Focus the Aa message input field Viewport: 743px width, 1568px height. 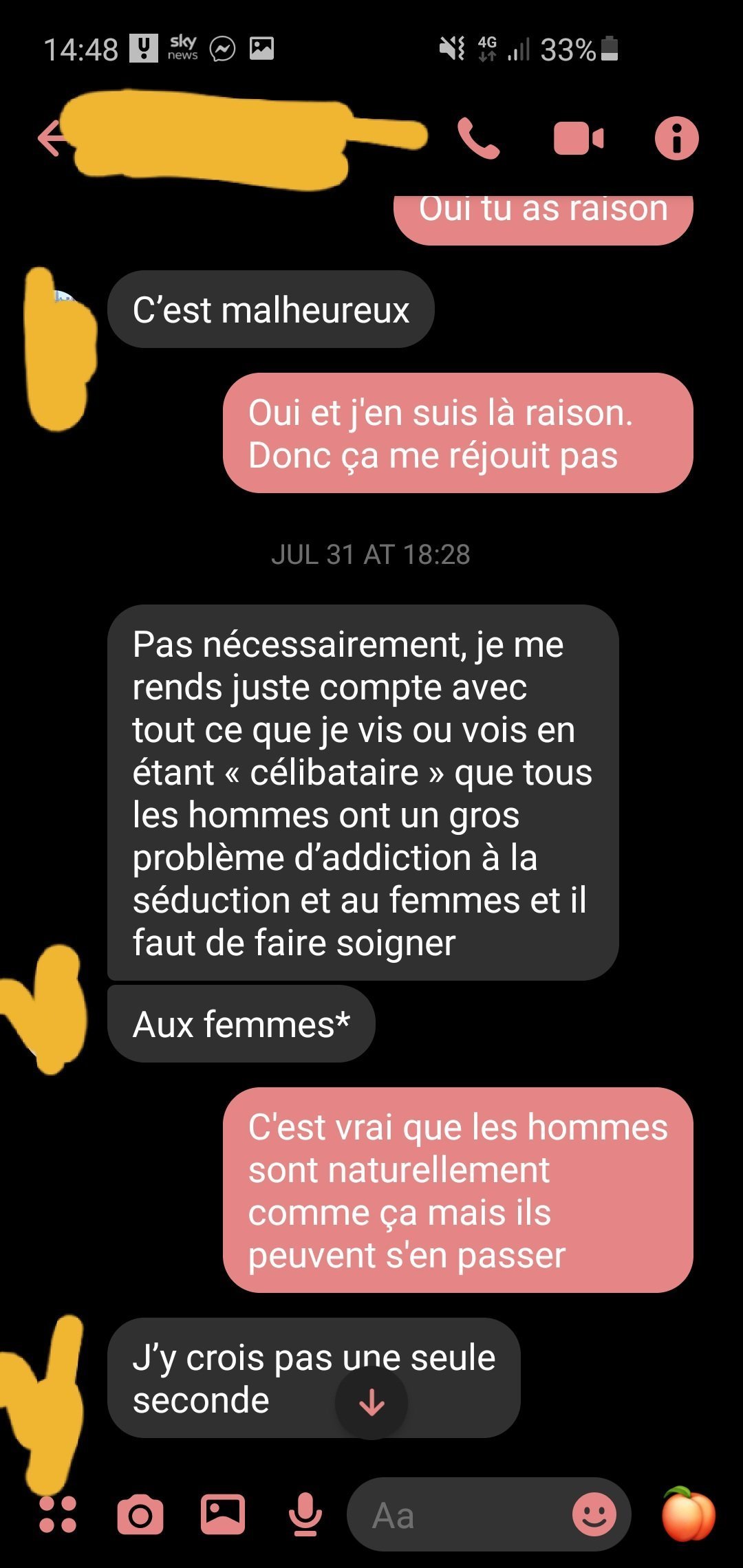pos(461,1515)
